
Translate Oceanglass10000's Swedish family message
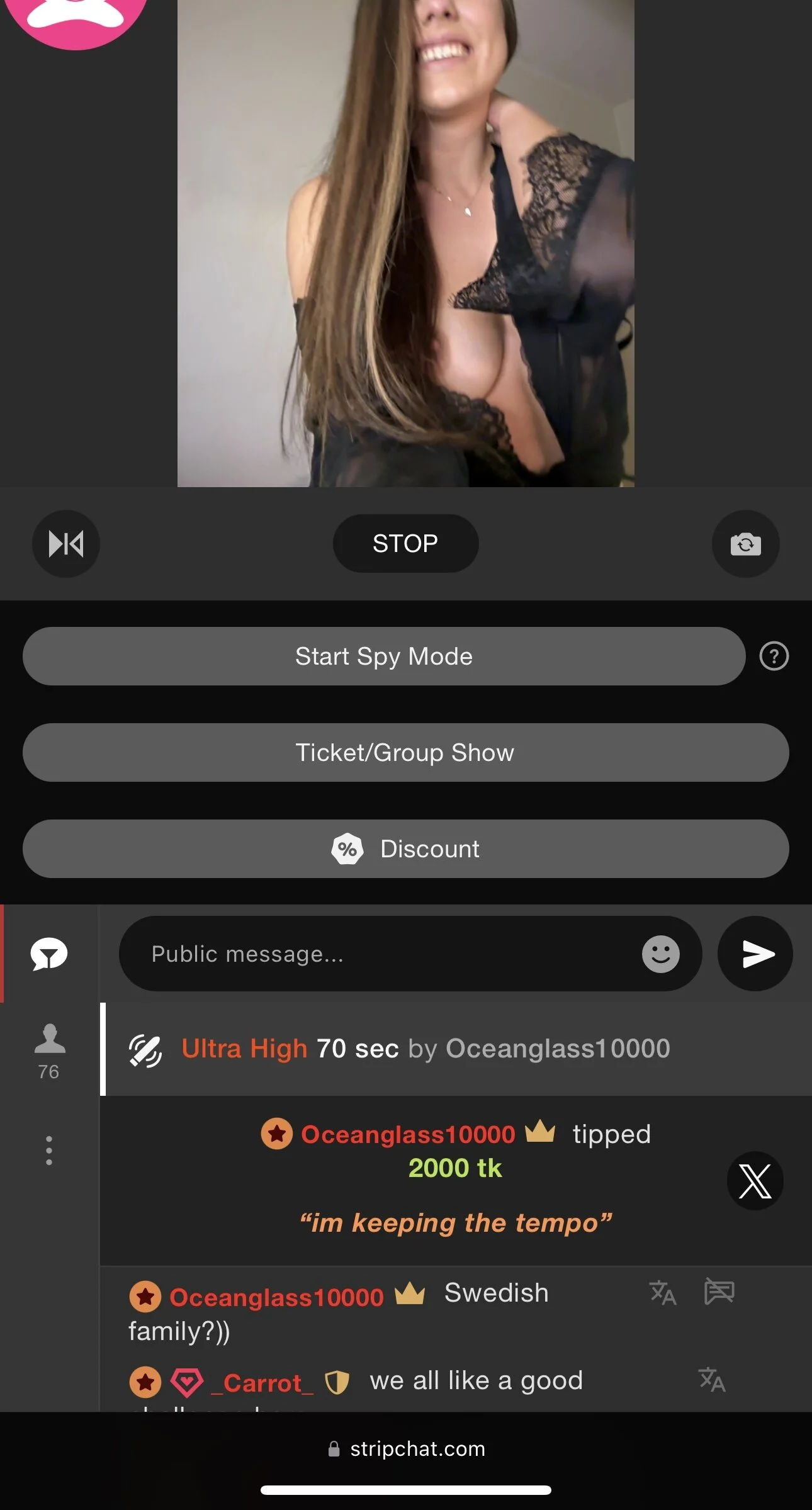pos(662,1293)
